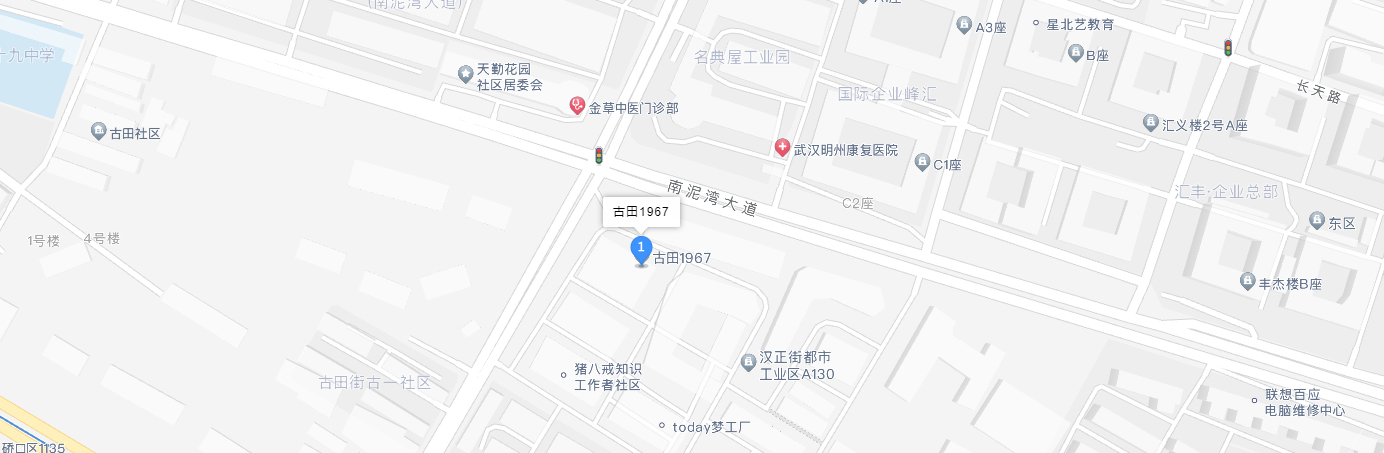Viewport: 1384px width, 453px height.
Task: Open the 古田1967 info bubble
Action: pos(641,212)
